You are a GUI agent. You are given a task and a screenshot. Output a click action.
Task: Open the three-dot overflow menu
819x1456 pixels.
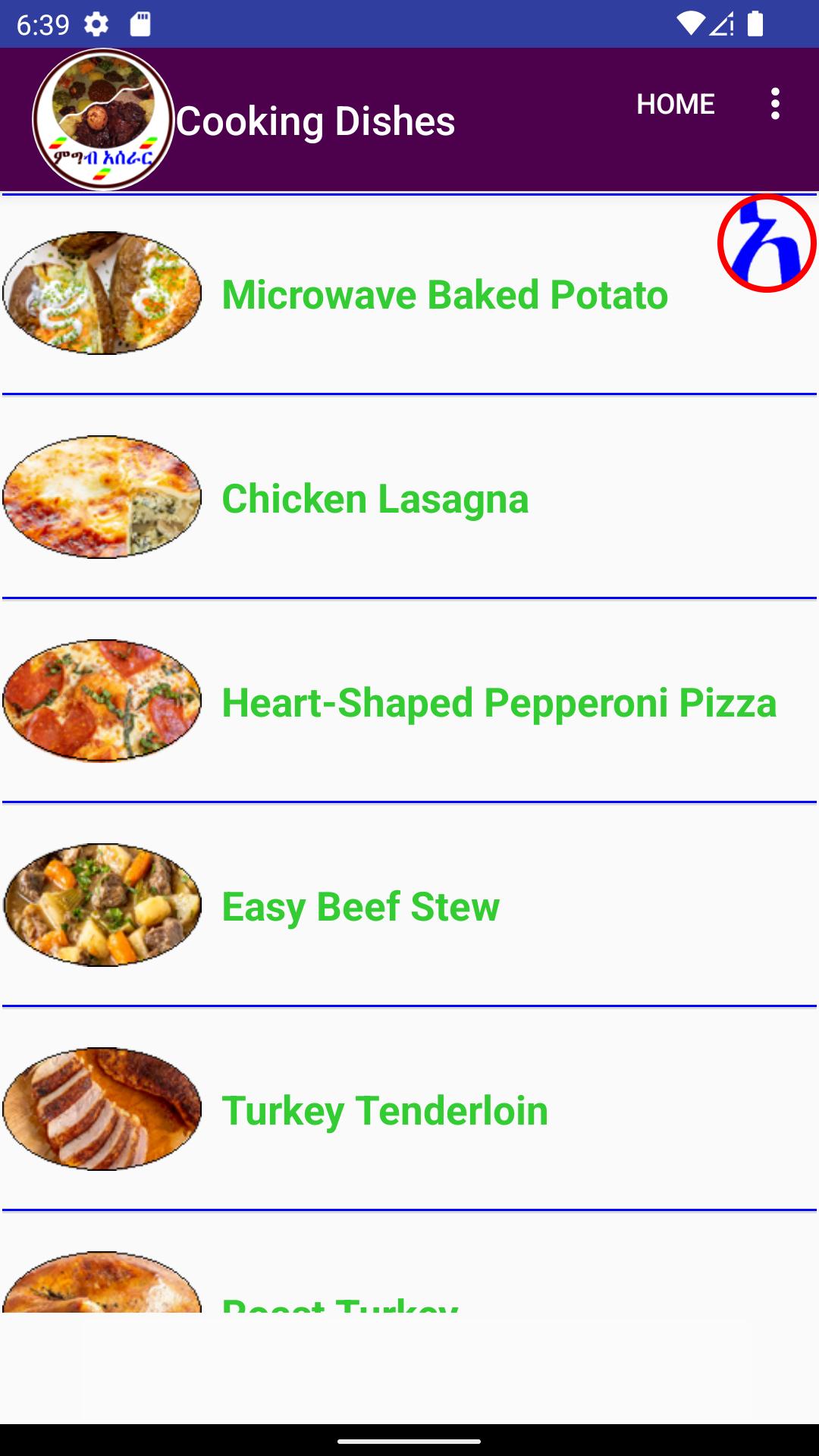[775, 104]
